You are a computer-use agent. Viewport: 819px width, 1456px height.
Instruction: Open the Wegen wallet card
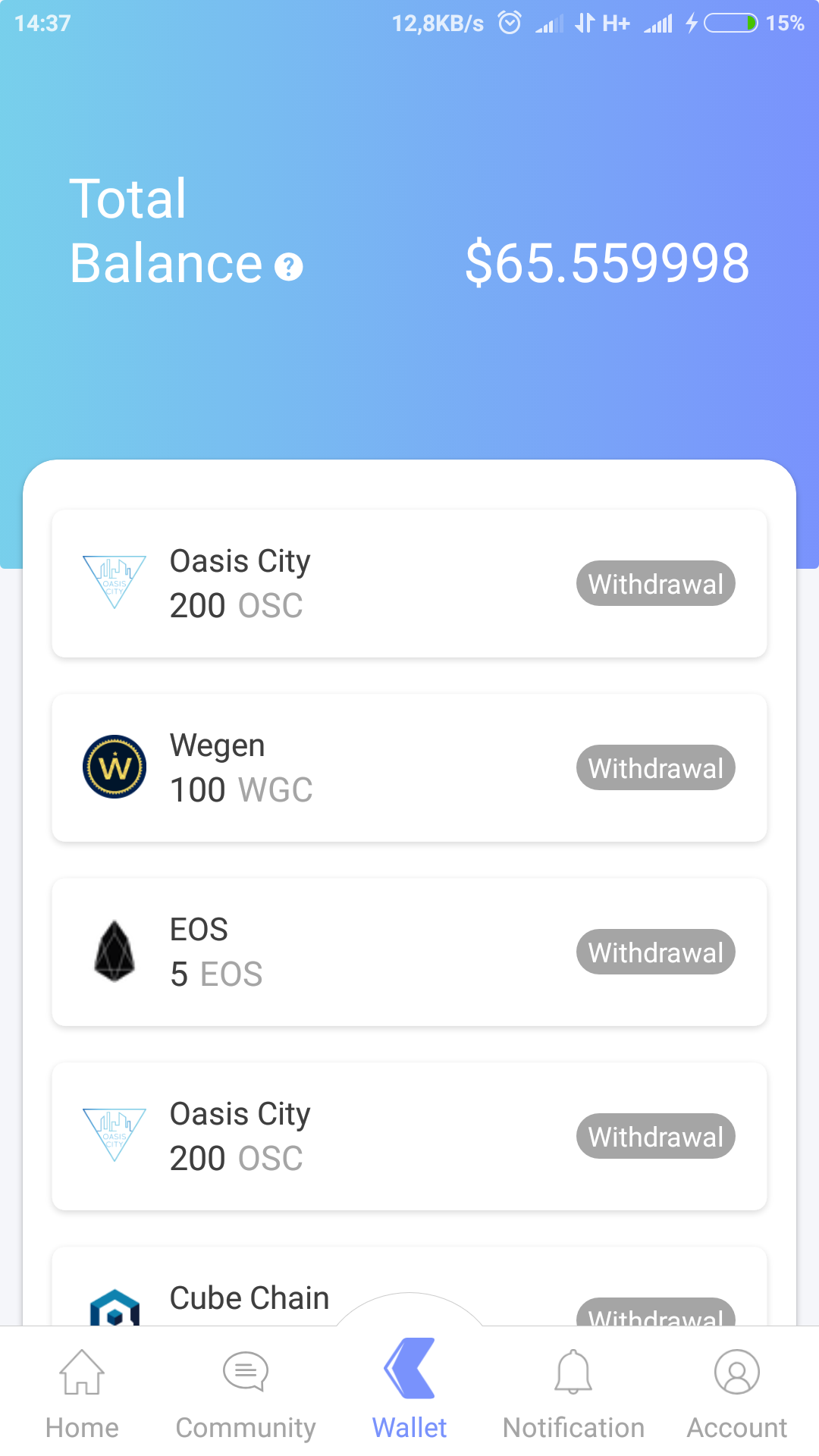[x=341, y=767]
